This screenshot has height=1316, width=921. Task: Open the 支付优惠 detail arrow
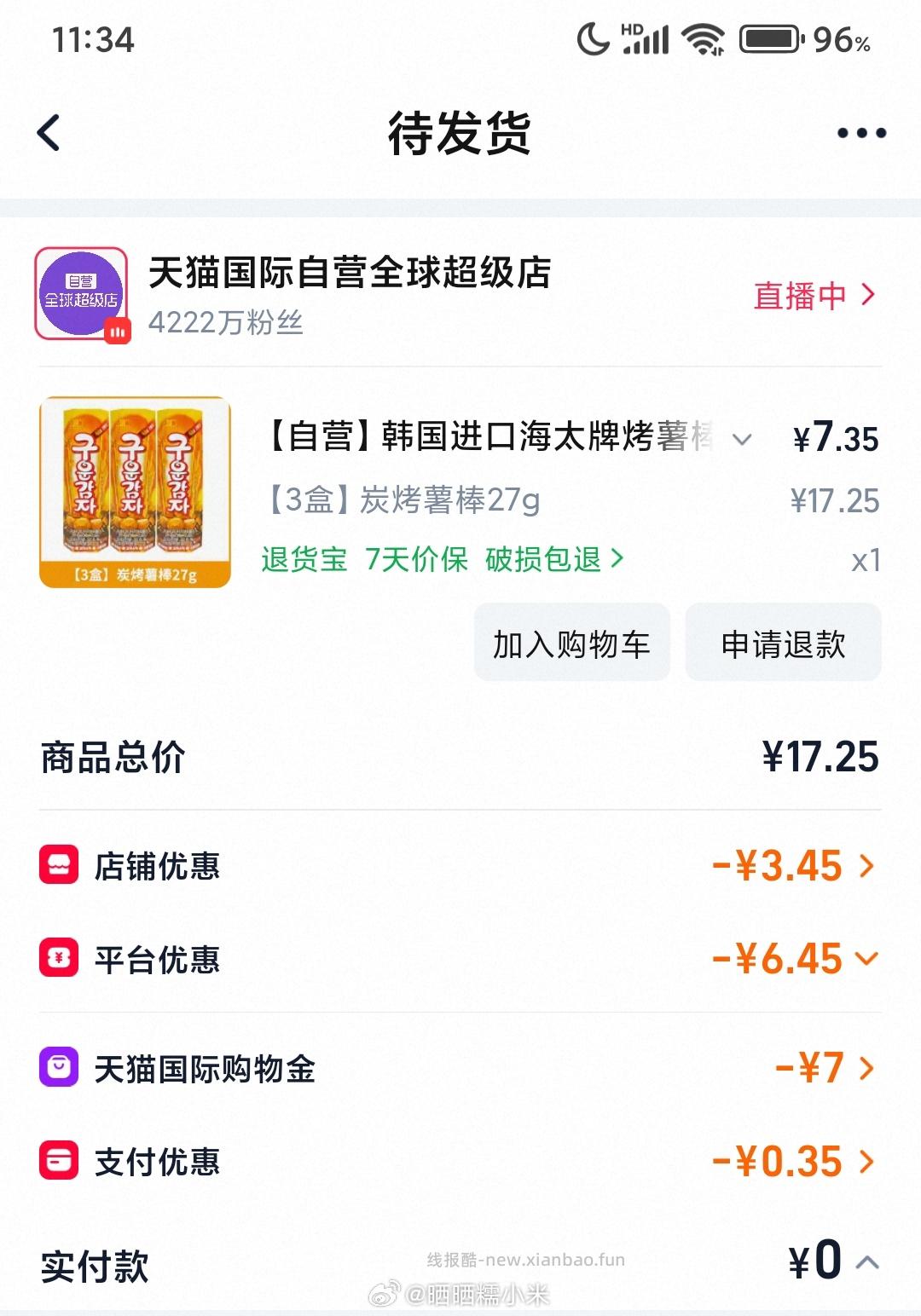pyautogui.click(x=868, y=1159)
